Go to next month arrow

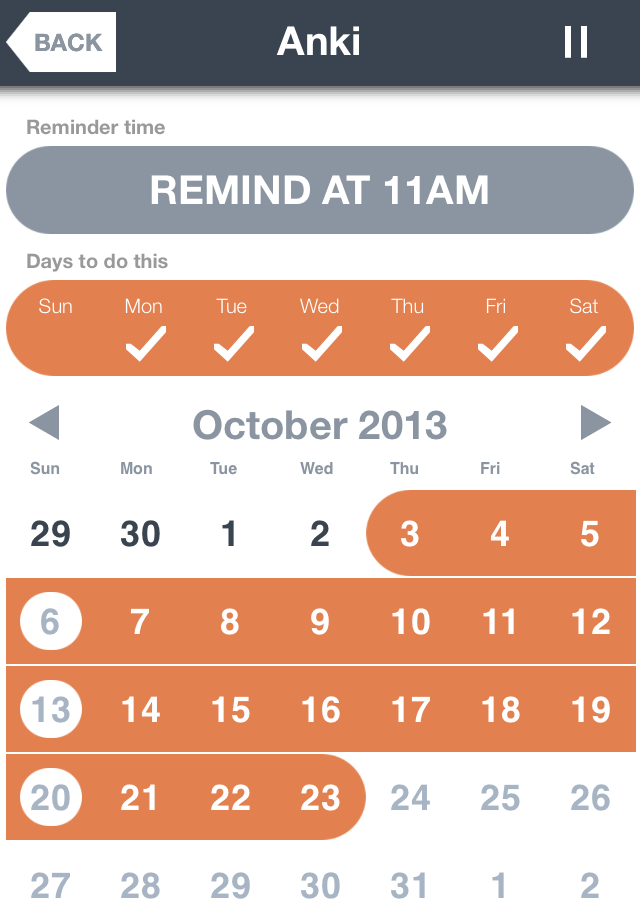coord(595,423)
